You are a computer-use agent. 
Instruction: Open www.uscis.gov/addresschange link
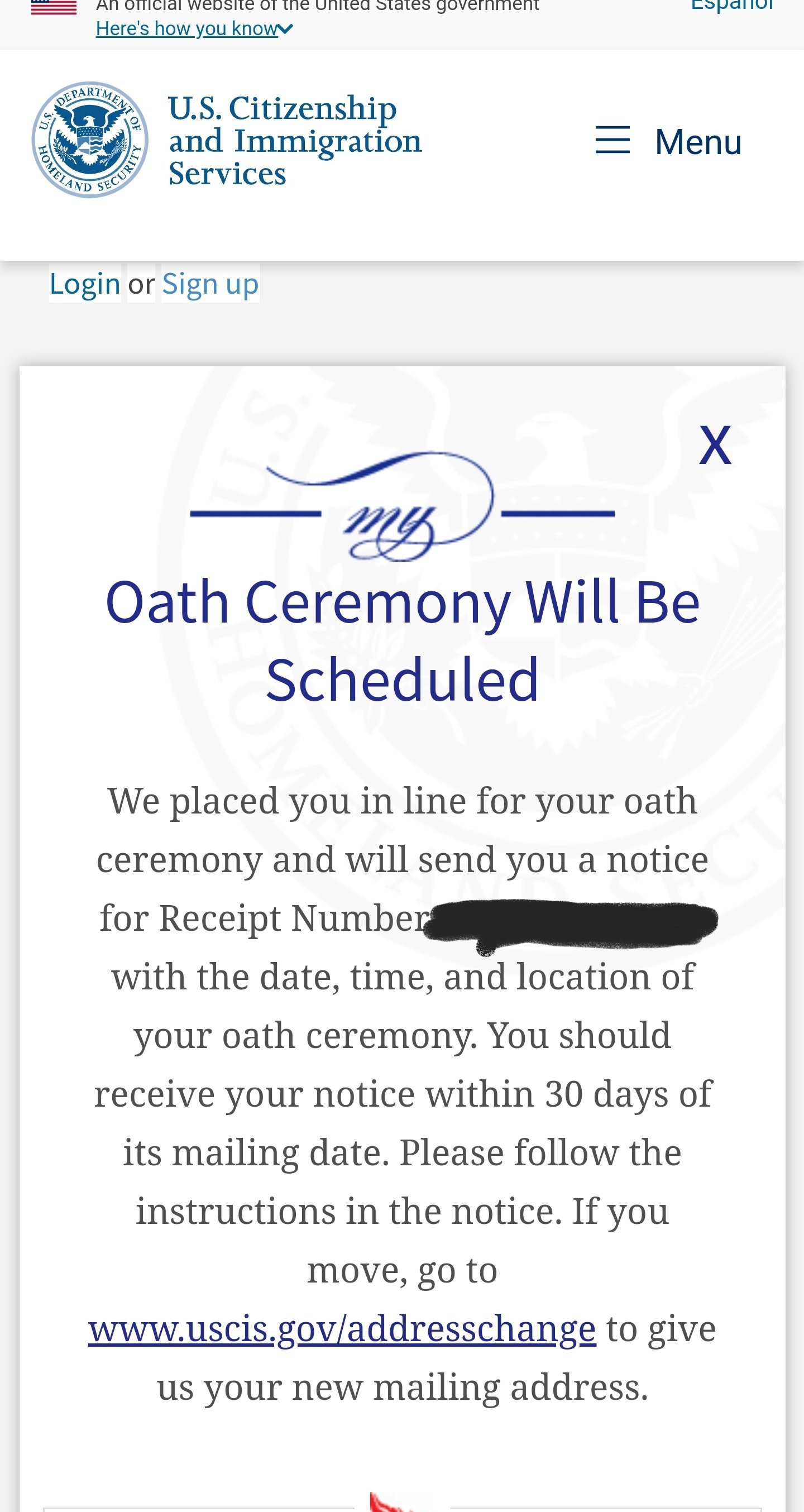(x=342, y=1329)
